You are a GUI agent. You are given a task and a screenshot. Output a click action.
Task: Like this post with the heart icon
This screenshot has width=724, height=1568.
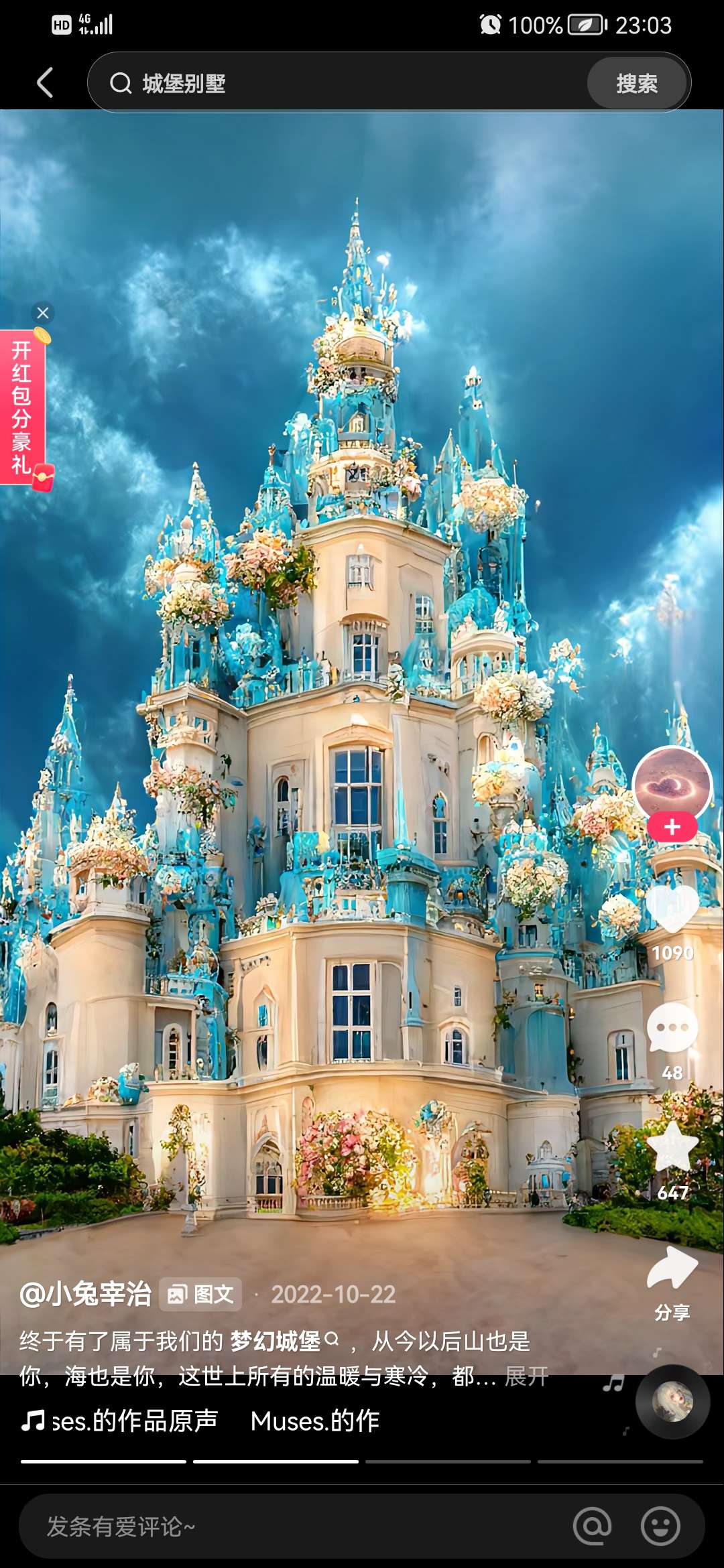[x=672, y=908]
